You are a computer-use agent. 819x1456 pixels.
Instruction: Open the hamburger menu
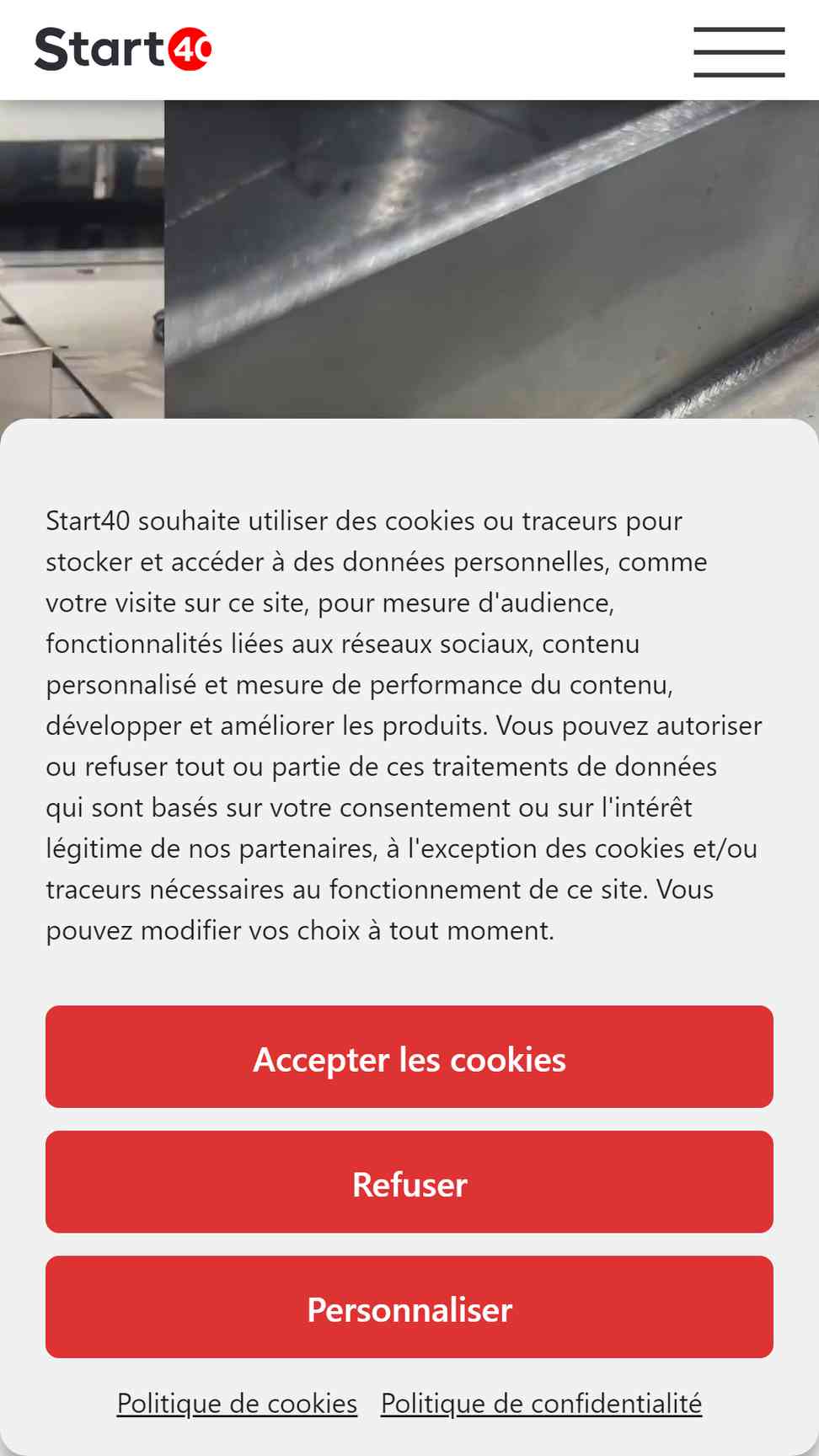739,51
